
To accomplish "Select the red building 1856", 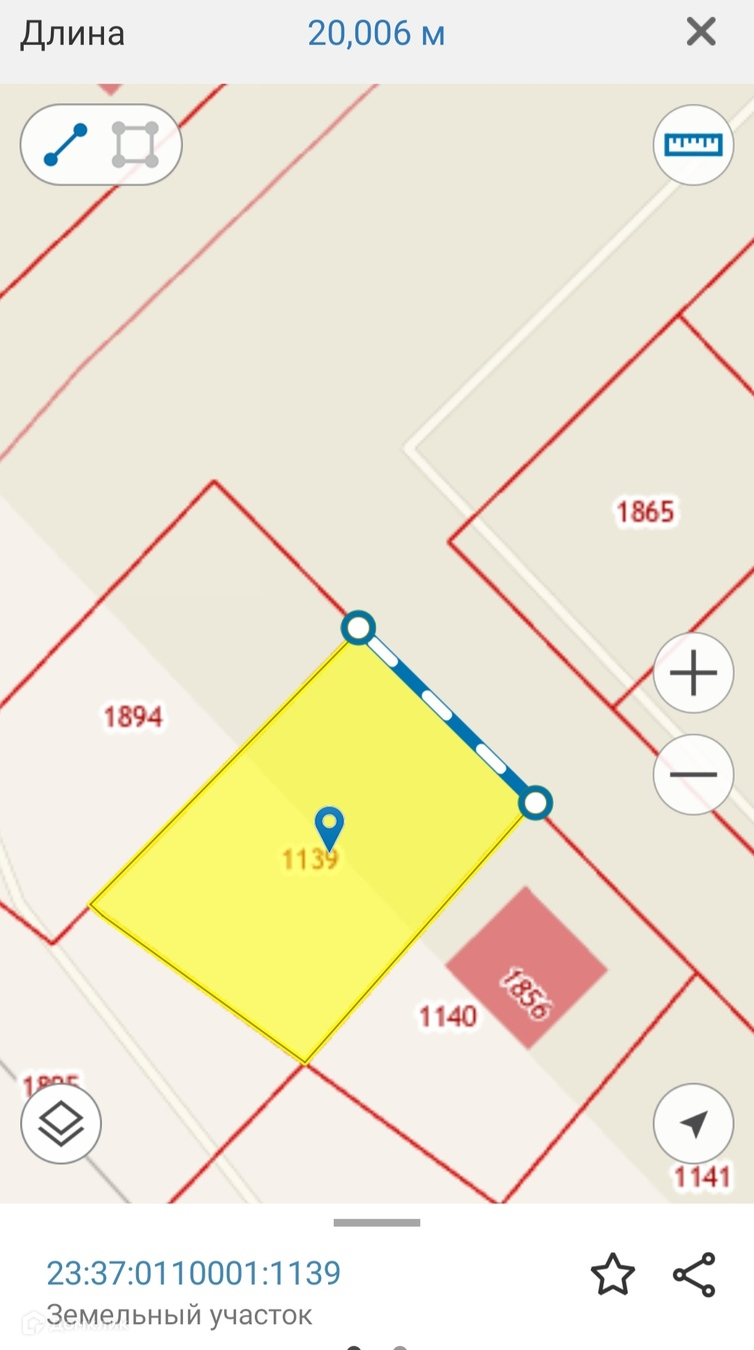I will pos(526,968).
